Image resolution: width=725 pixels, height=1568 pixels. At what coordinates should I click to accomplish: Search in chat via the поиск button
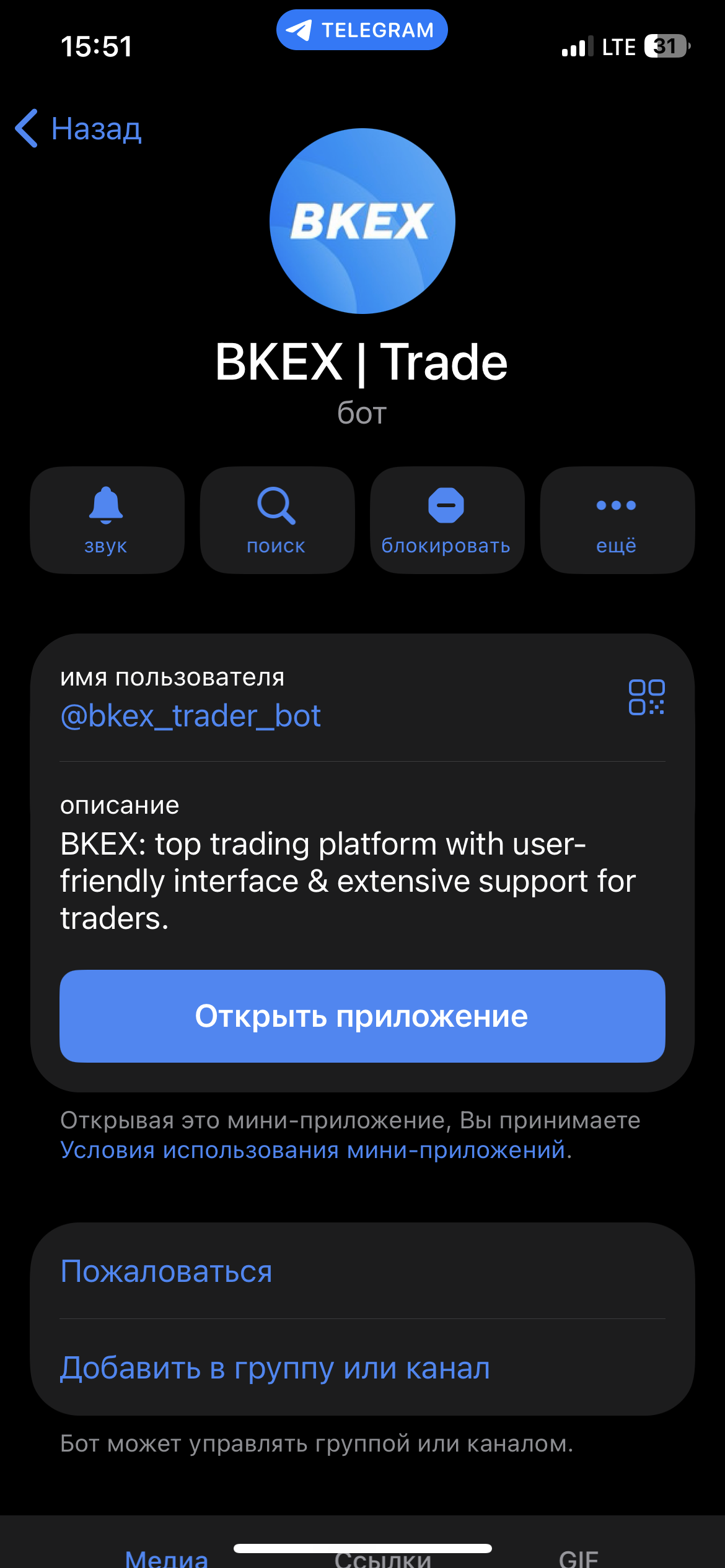pyautogui.click(x=276, y=520)
